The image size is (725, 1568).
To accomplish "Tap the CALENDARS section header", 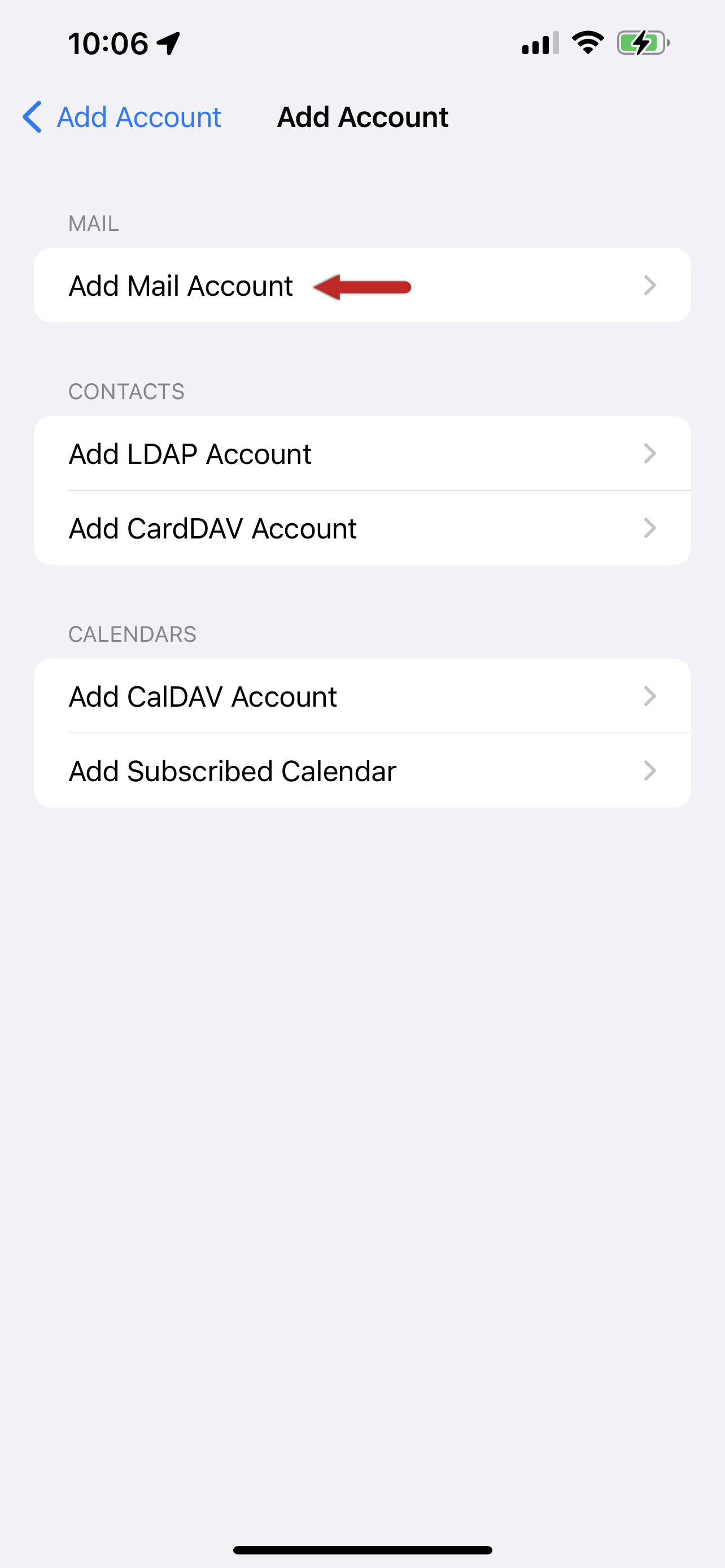I will click(133, 634).
